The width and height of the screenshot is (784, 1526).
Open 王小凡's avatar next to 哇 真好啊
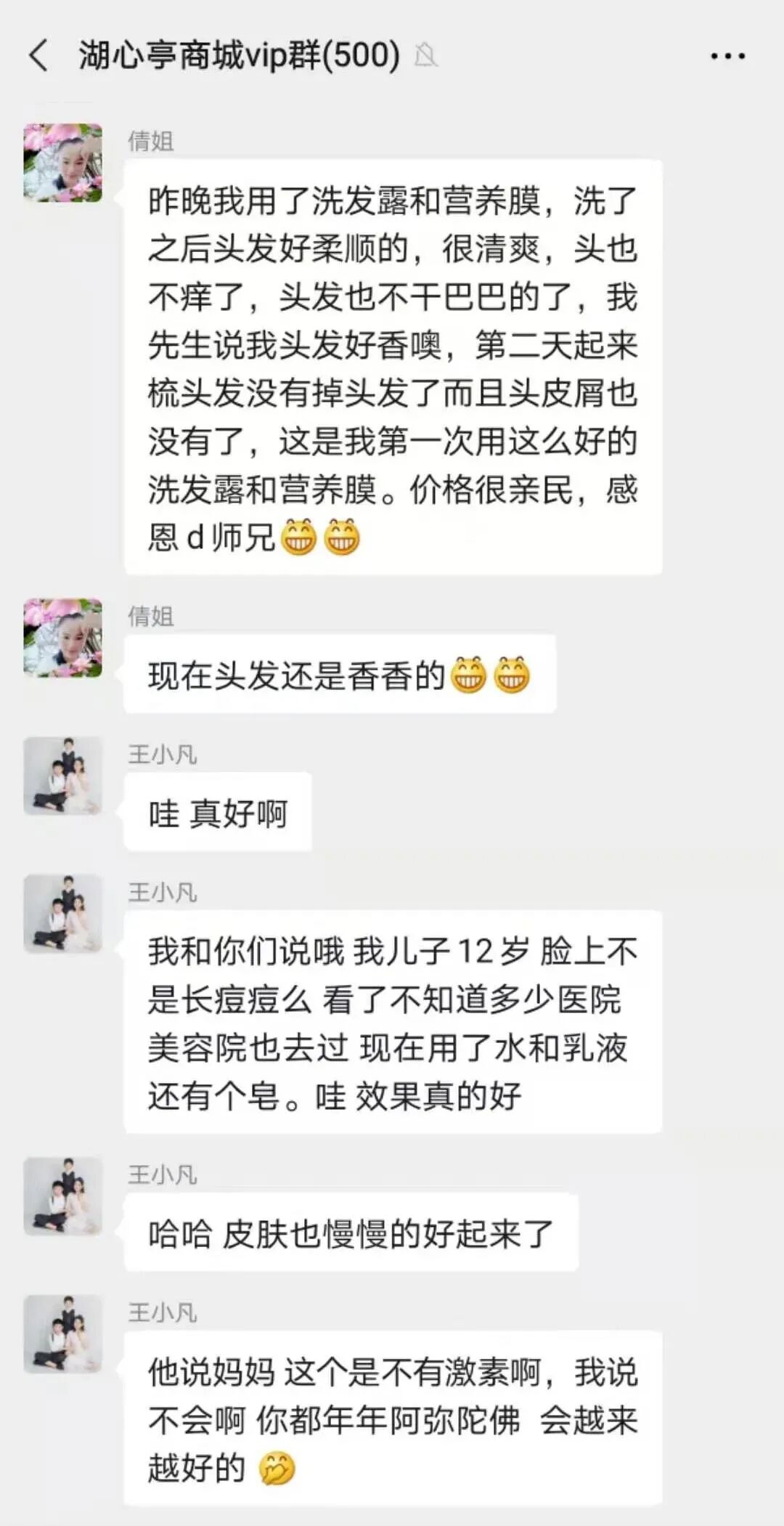tap(63, 776)
